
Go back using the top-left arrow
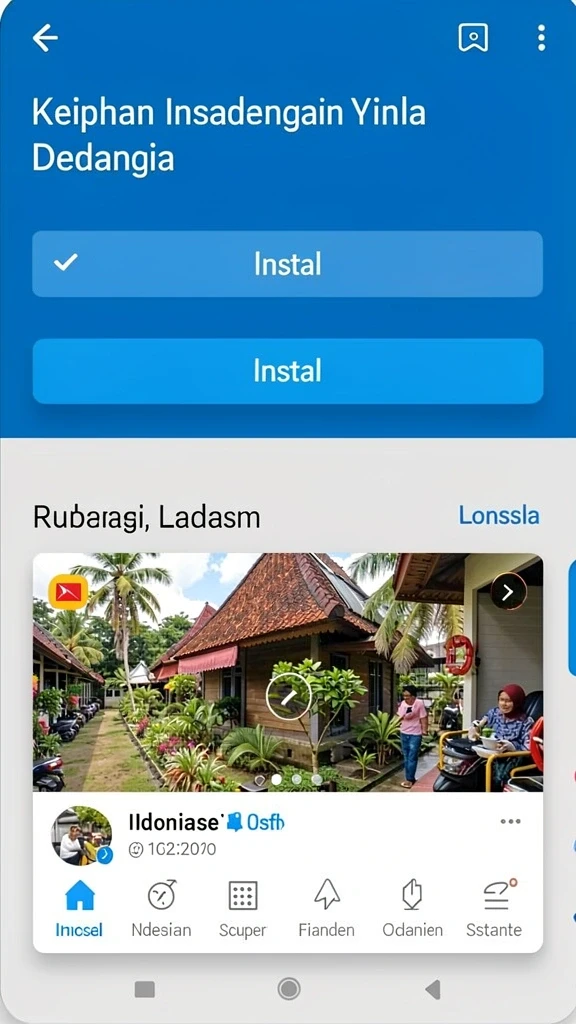(45, 39)
